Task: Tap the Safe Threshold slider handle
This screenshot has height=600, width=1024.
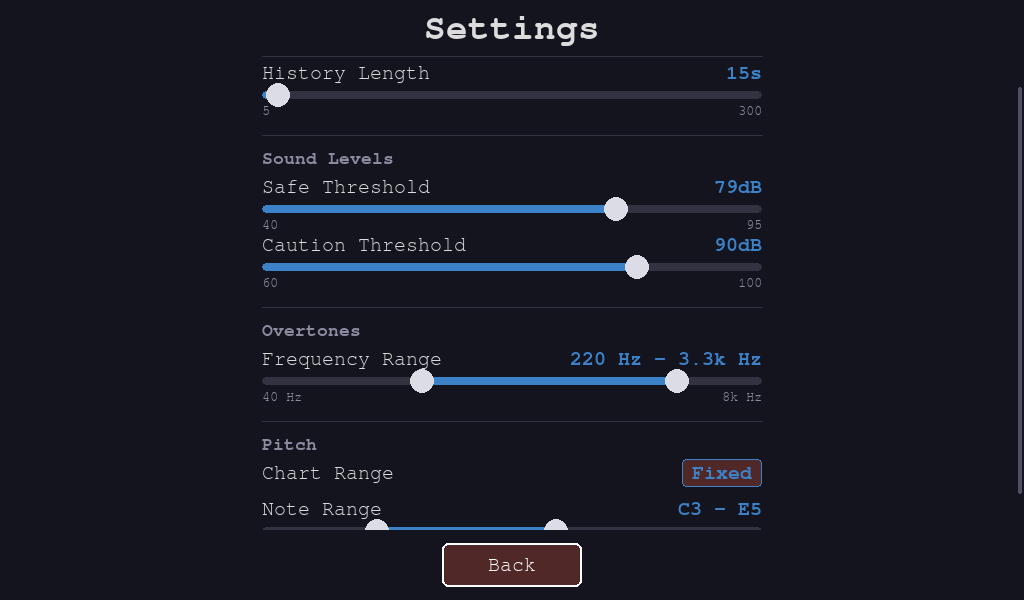Action: pyautogui.click(x=616, y=209)
